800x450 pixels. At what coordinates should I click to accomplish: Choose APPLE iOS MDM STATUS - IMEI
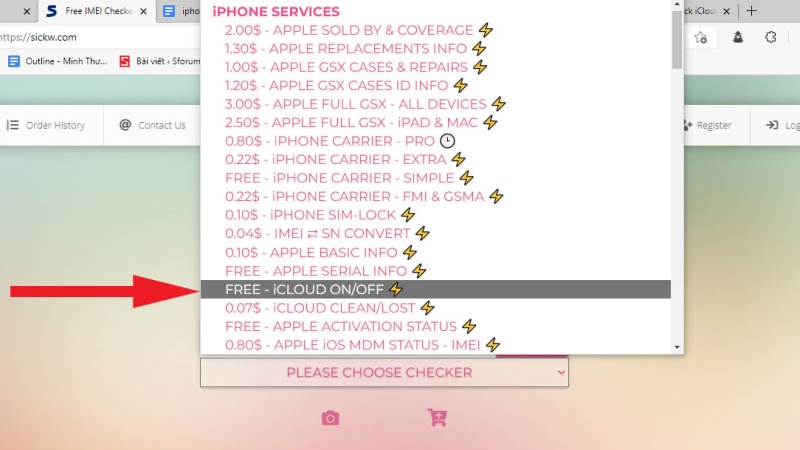350,344
